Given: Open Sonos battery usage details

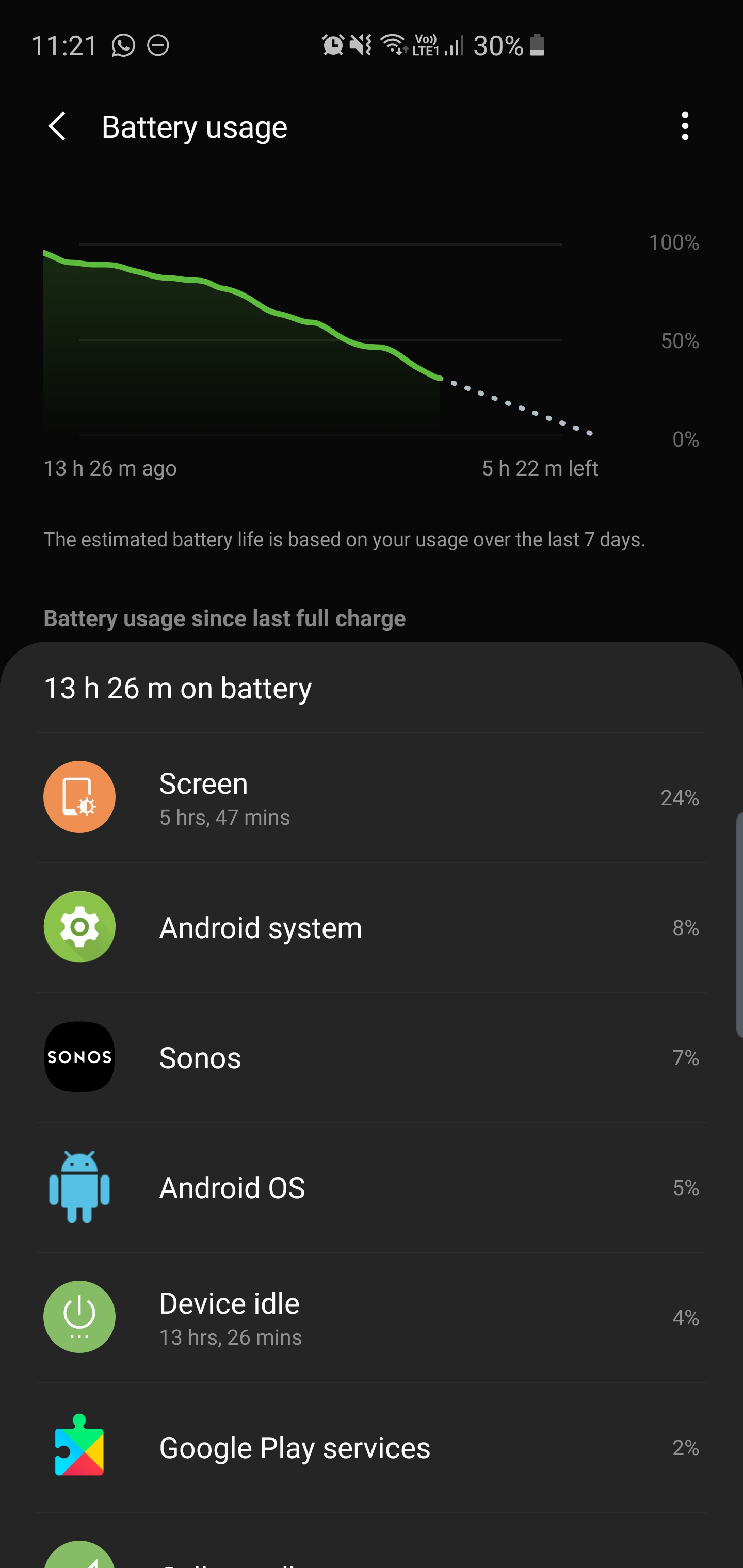Looking at the screenshot, I should [x=372, y=1057].
